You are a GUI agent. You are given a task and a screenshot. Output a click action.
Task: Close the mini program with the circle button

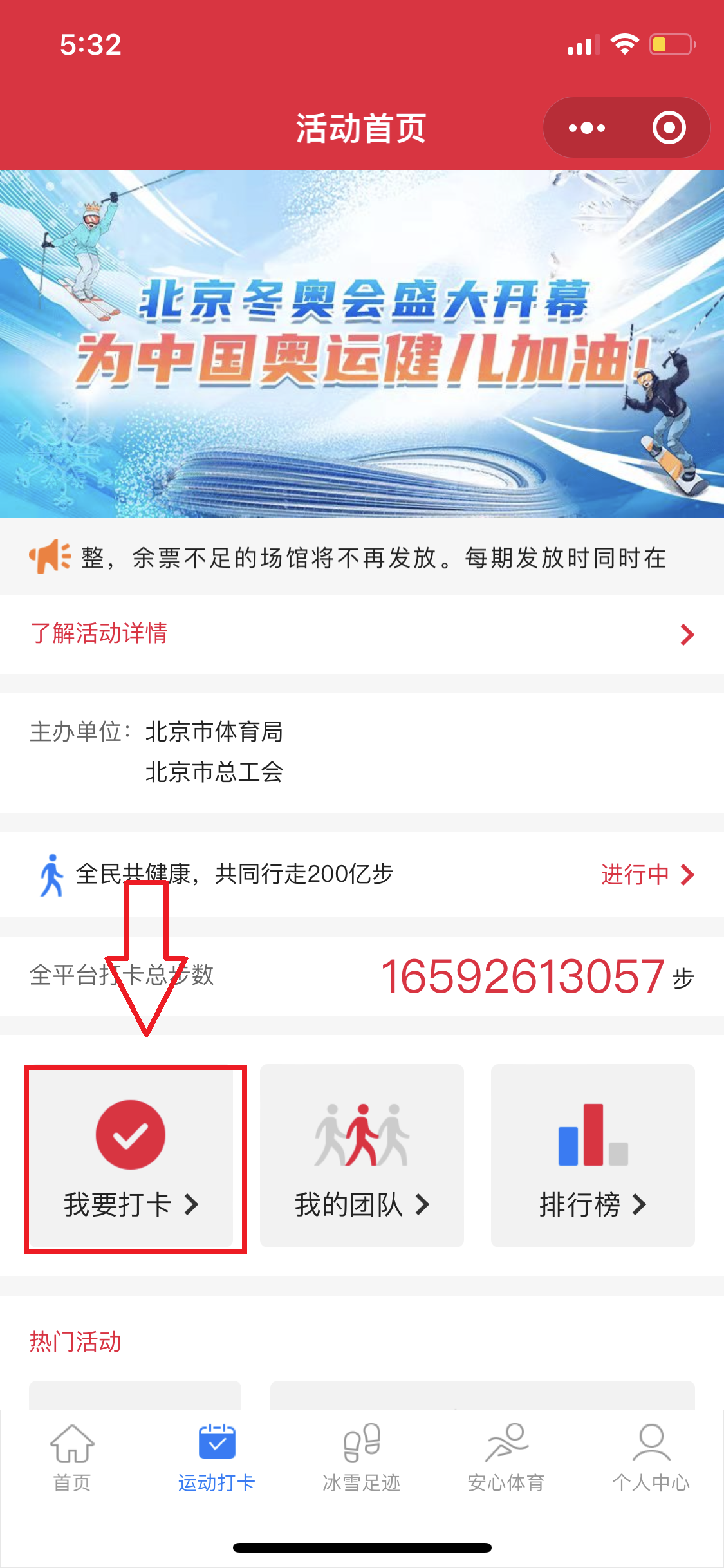[669, 128]
